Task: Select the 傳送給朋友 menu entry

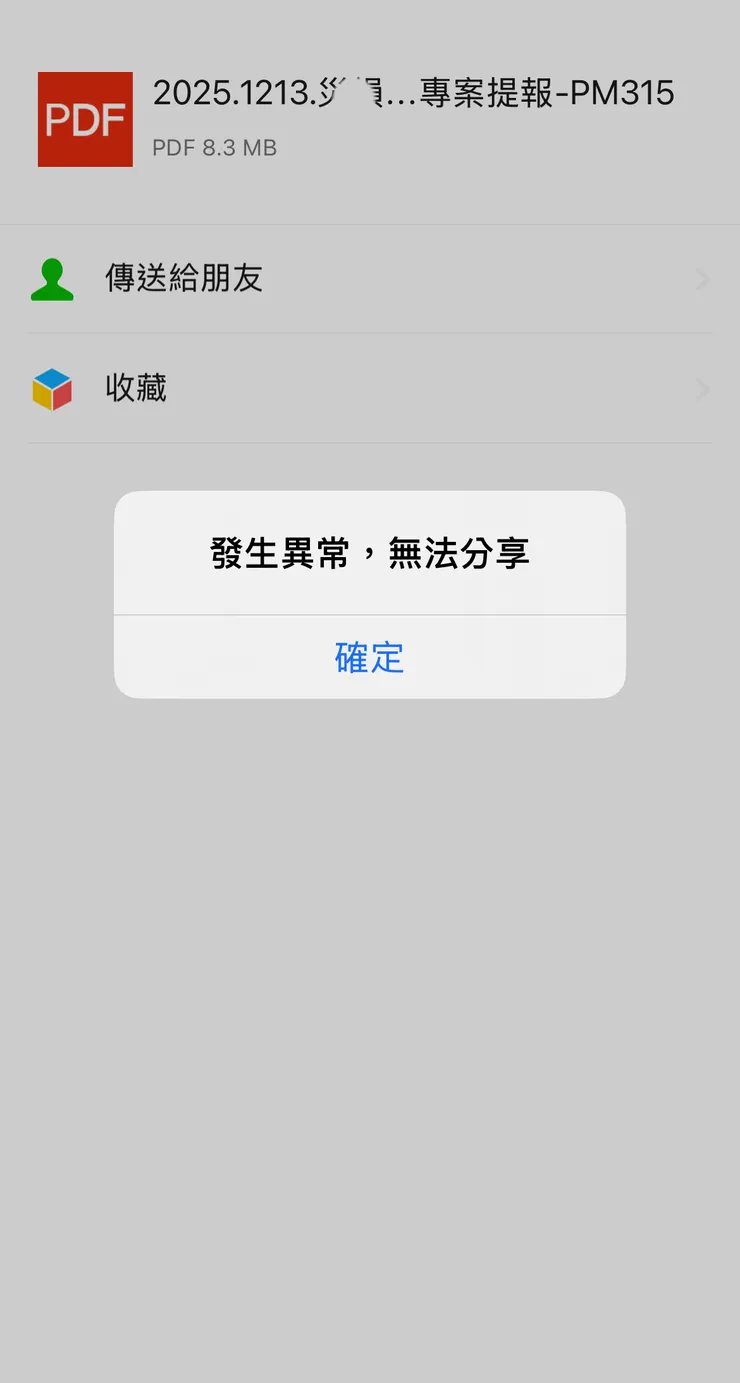Action: (x=183, y=279)
